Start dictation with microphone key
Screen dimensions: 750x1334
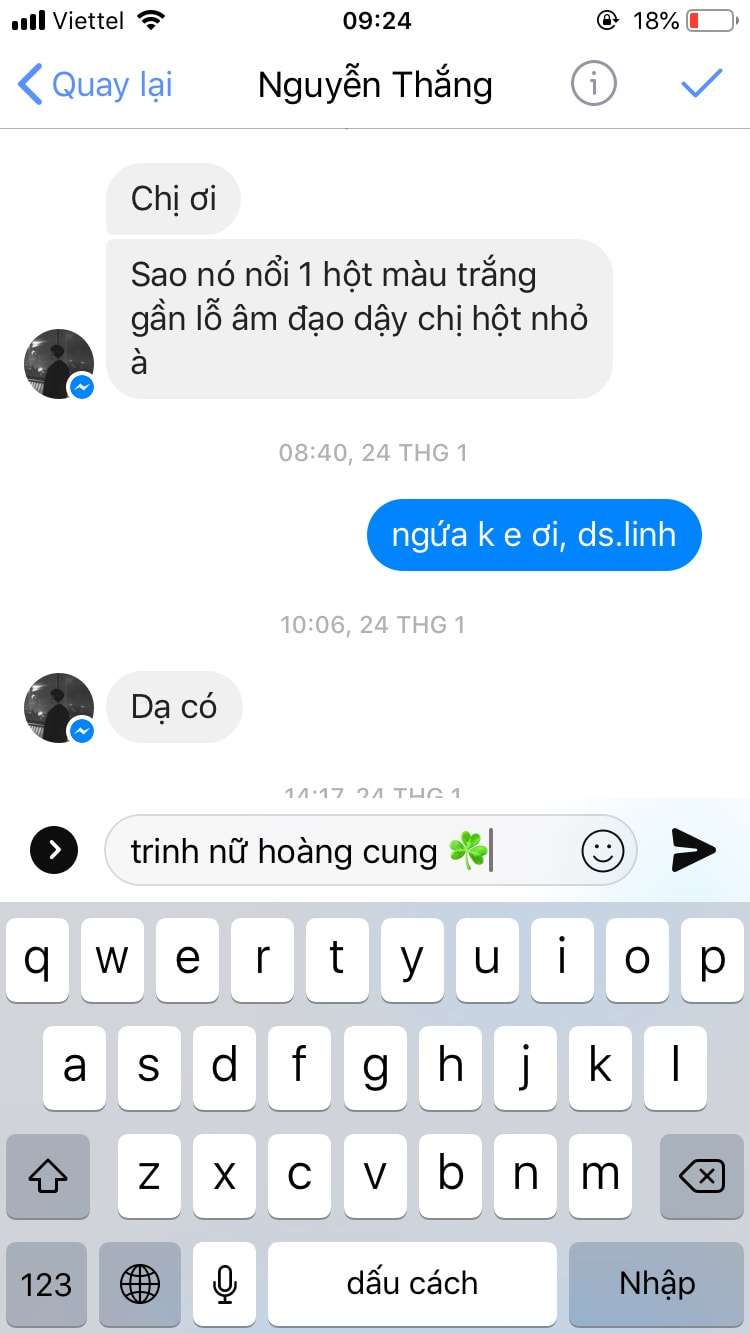[x=225, y=1284]
